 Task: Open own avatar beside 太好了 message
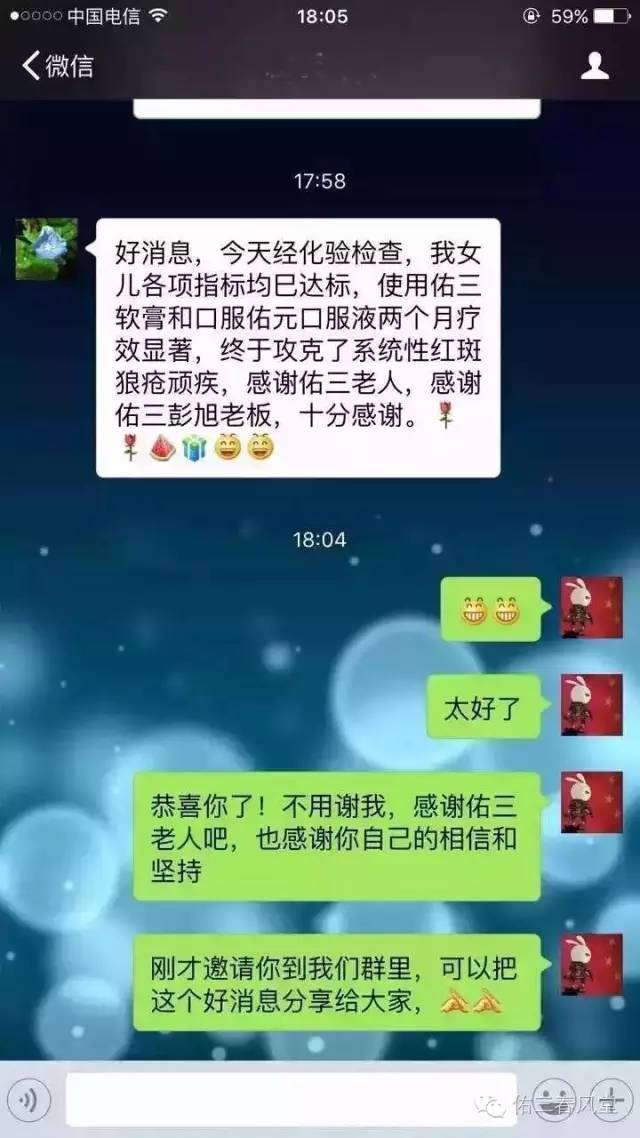pos(591,705)
